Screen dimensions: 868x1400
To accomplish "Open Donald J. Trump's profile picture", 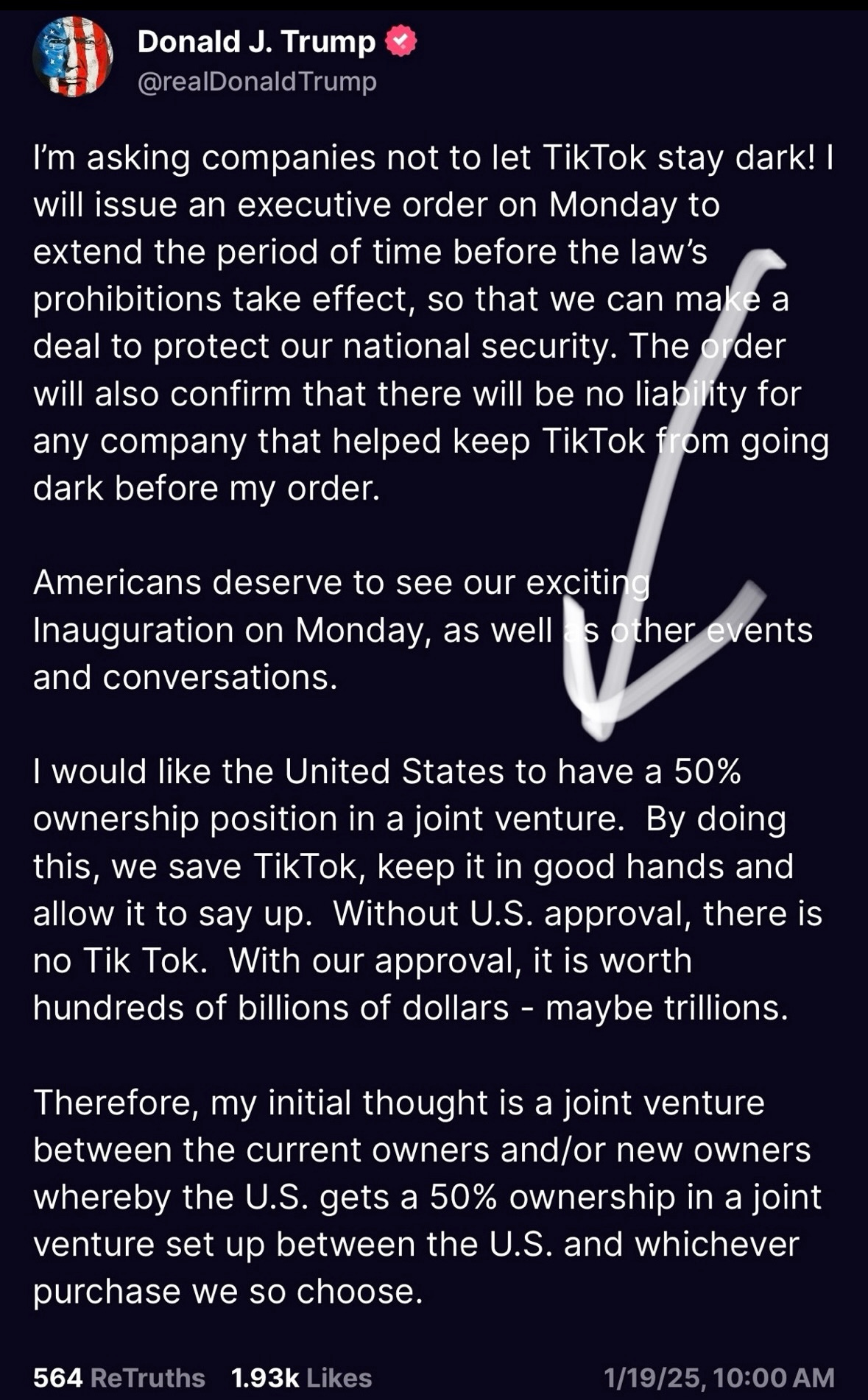I will (72, 57).
